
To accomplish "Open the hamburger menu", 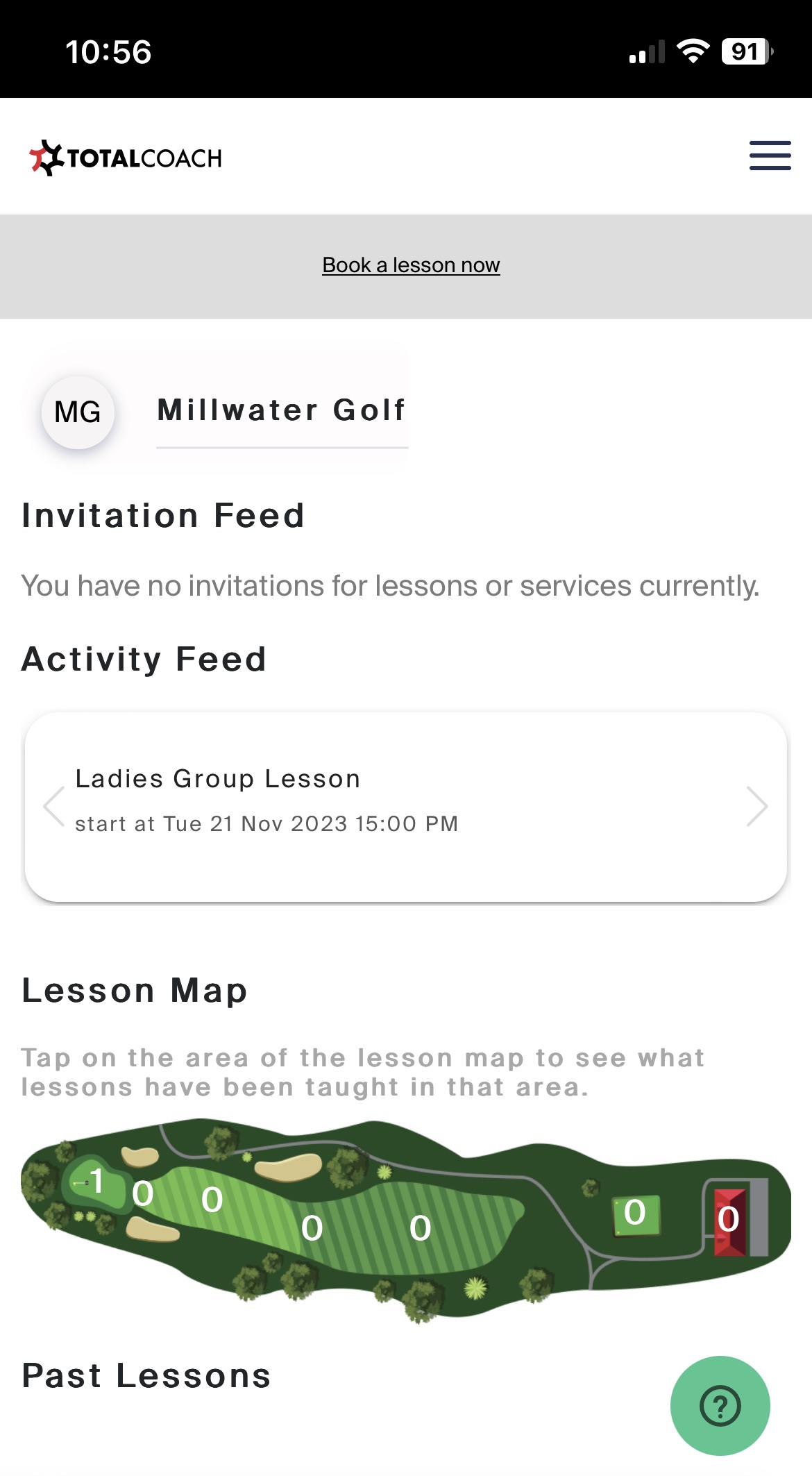I will point(770,156).
